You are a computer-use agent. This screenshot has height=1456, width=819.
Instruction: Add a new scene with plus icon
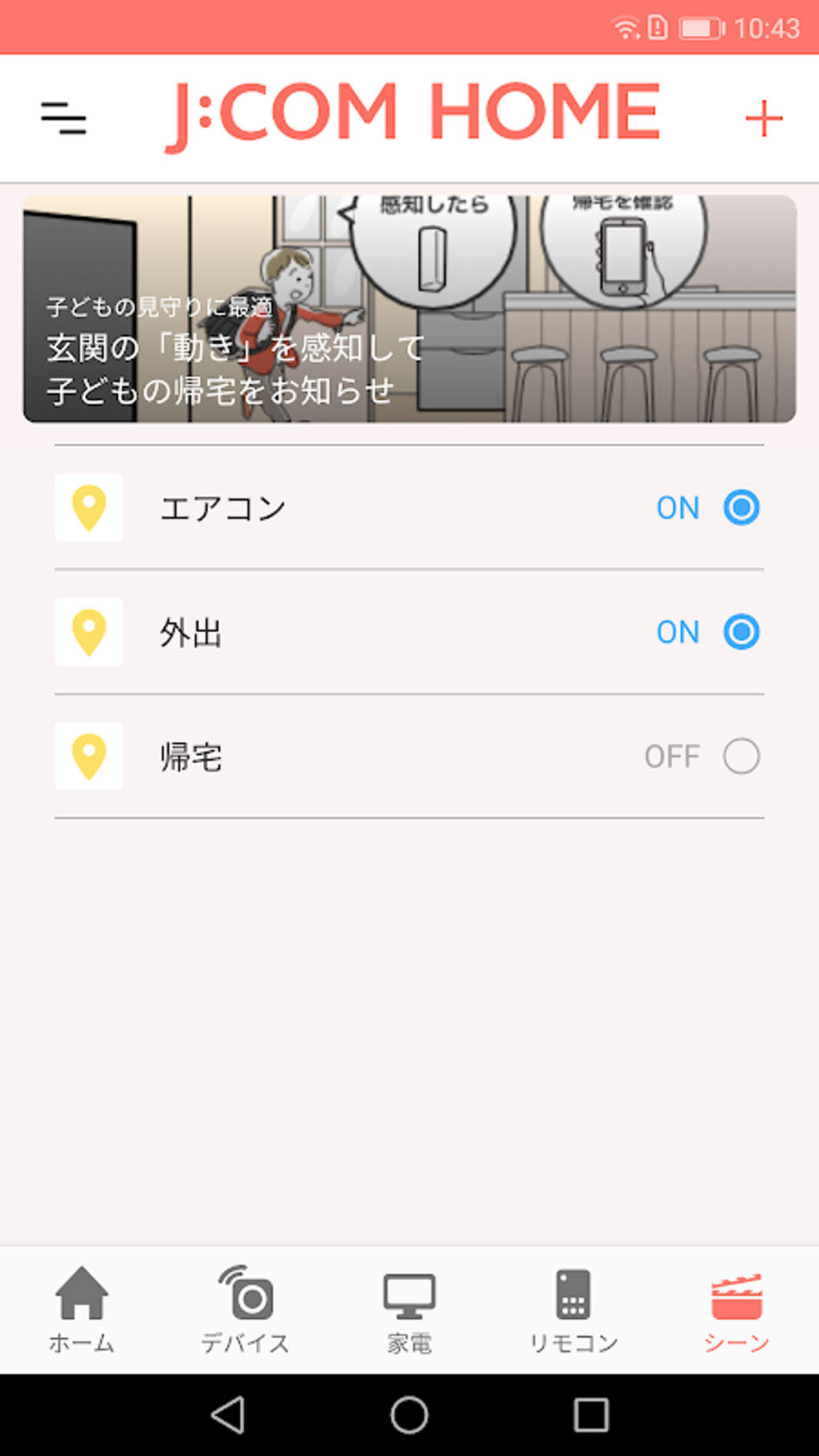pyautogui.click(x=764, y=119)
